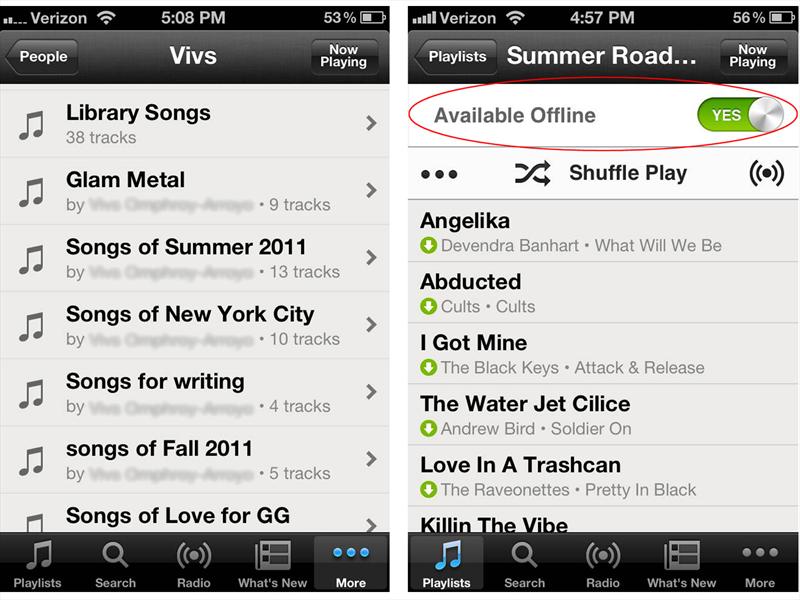The height and width of the screenshot is (600, 800).
Task: Open songs of Fall 2011 playlist
Action: pyautogui.click(x=195, y=458)
